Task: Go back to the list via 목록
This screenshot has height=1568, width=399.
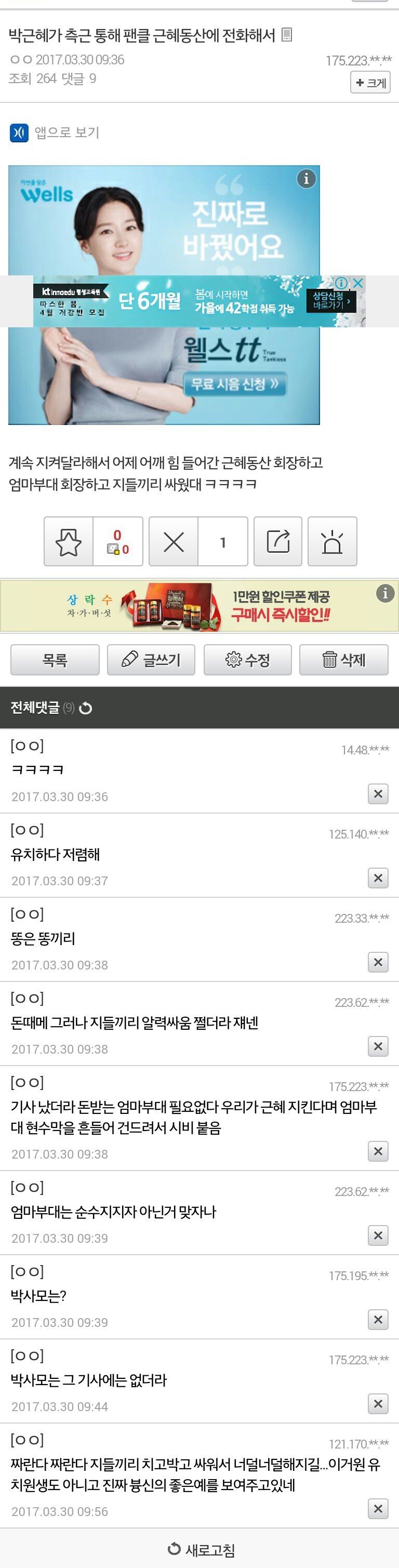Action: click(x=55, y=660)
